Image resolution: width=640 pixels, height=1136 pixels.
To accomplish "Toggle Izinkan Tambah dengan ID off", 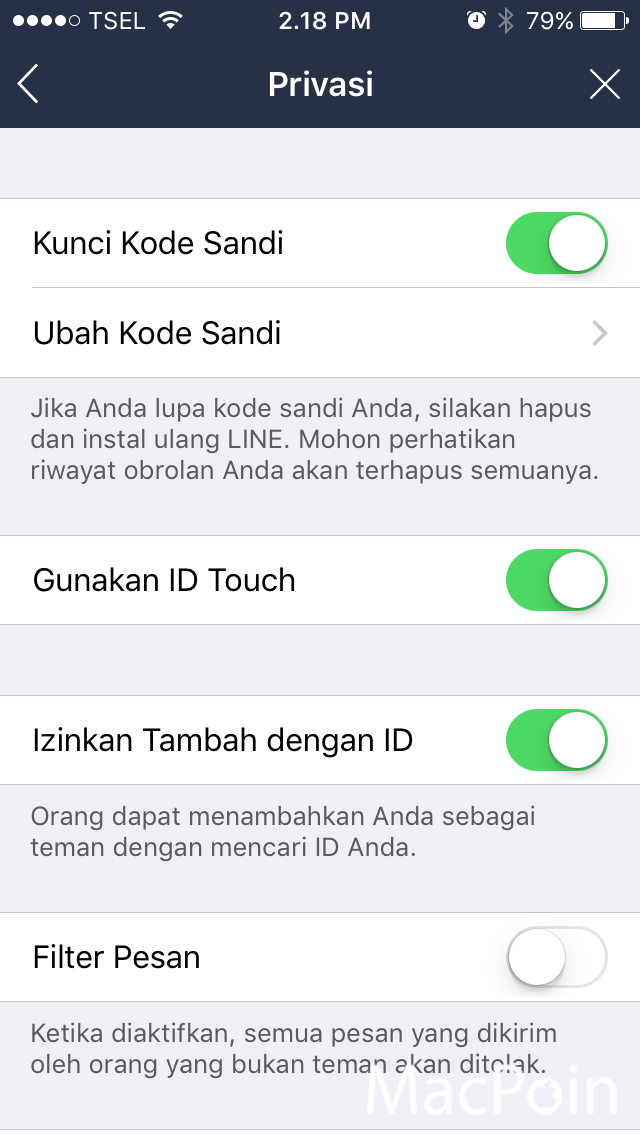I will click(x=557, y=740).
